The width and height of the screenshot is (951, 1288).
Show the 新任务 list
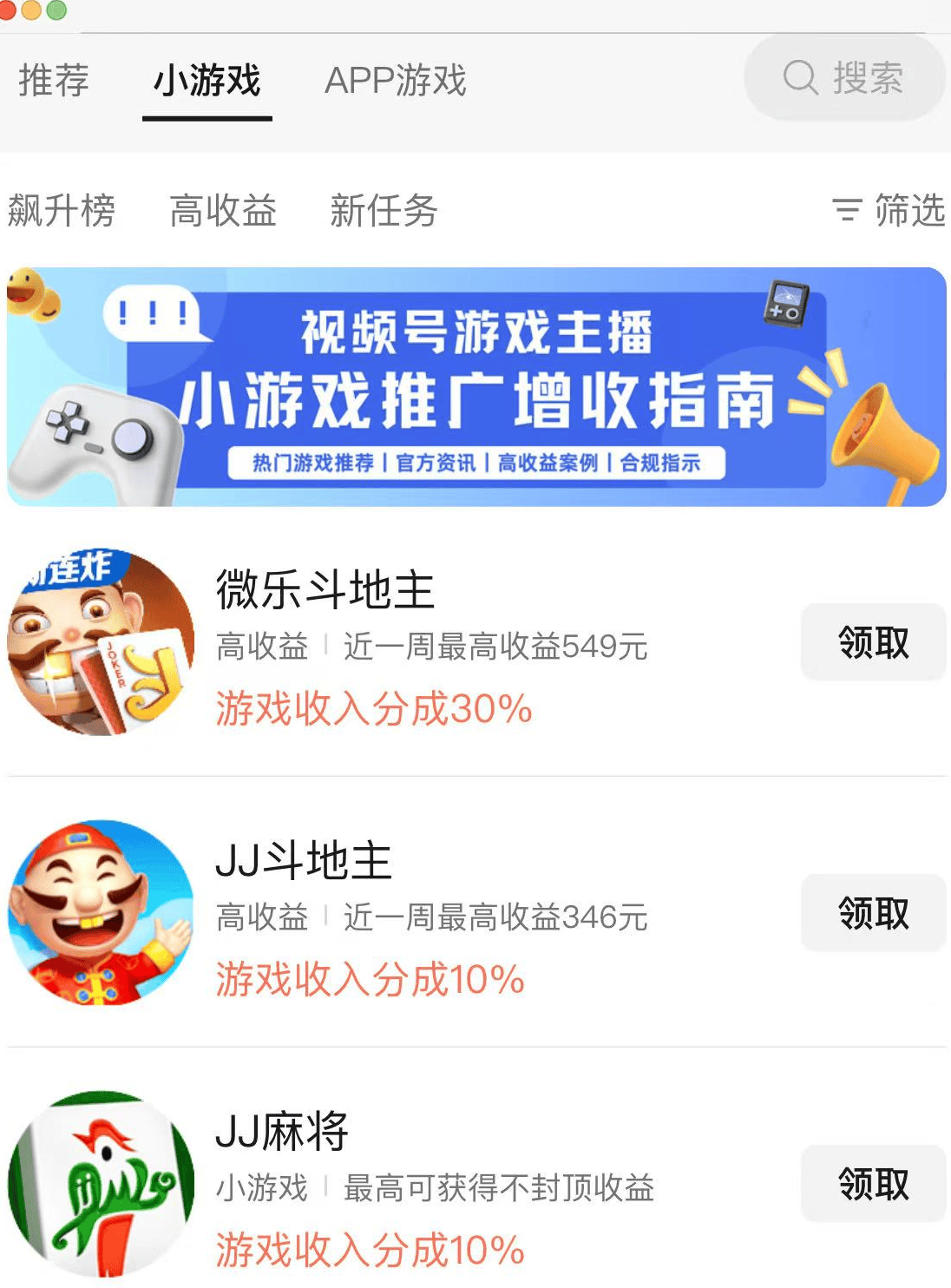384,211
